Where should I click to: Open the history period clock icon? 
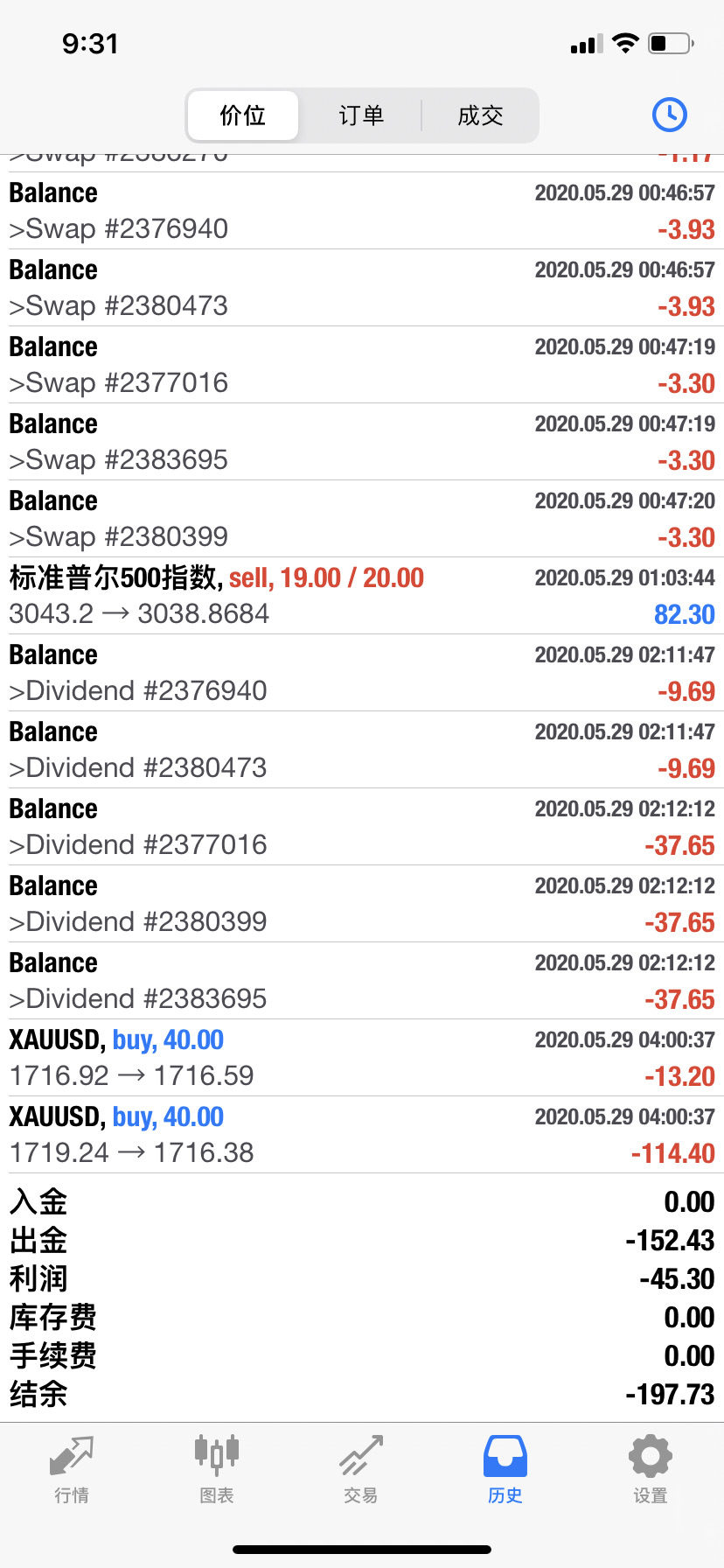click(x=669, y=115)
